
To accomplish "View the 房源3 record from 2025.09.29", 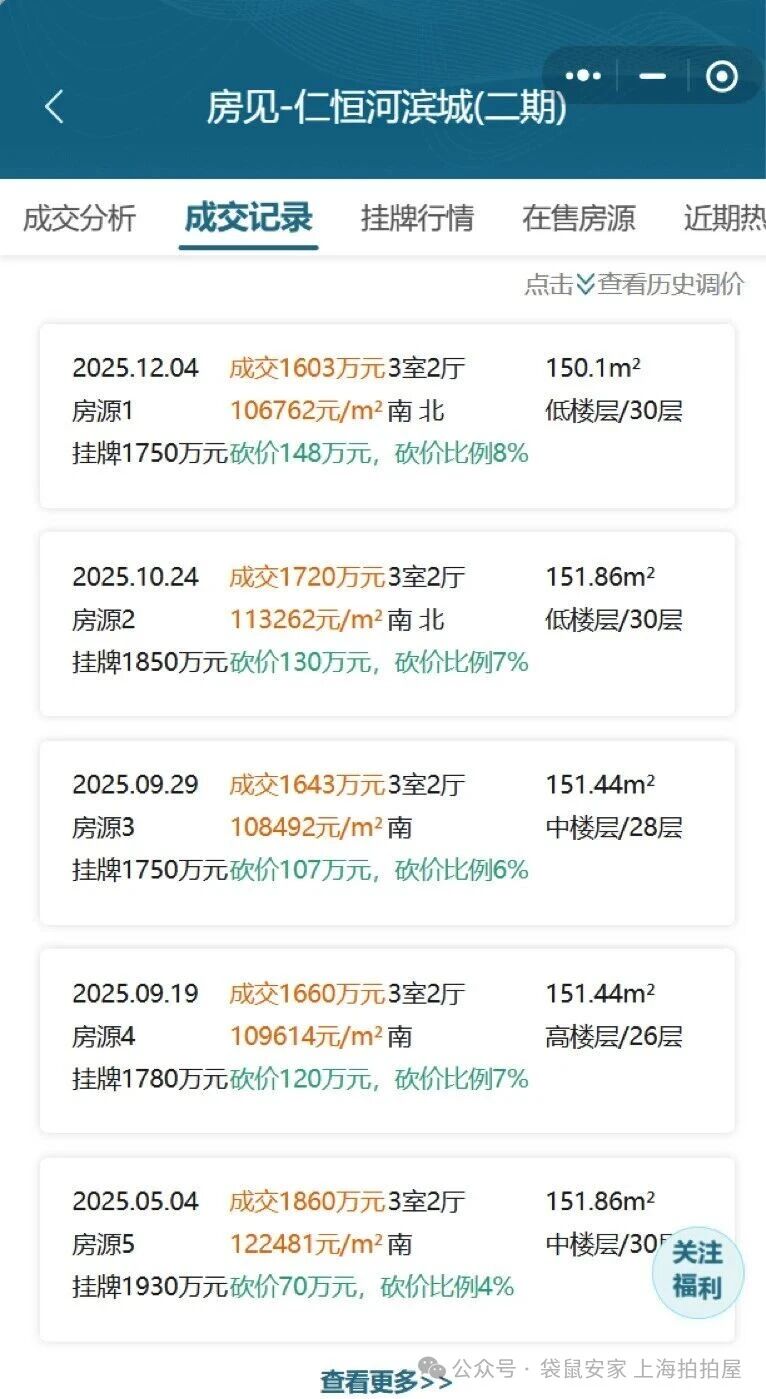I will point(387,831).
